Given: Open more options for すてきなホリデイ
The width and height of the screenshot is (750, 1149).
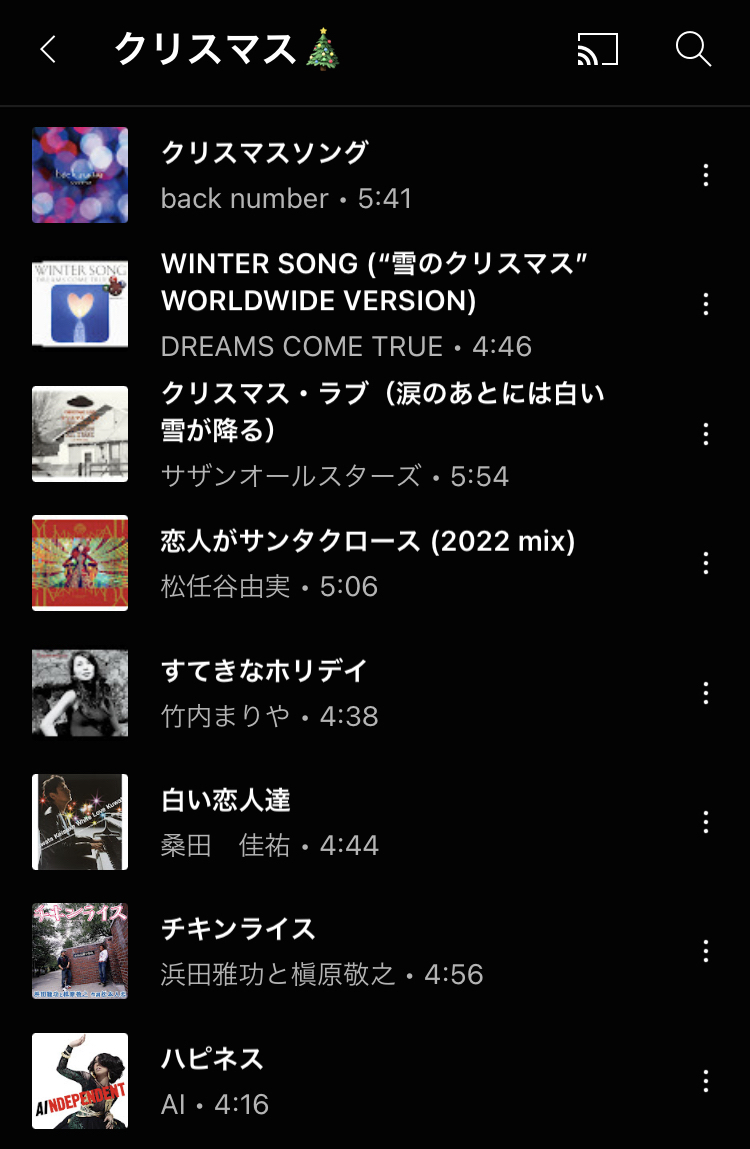Looking at the screenshot, I should point(706,692).
